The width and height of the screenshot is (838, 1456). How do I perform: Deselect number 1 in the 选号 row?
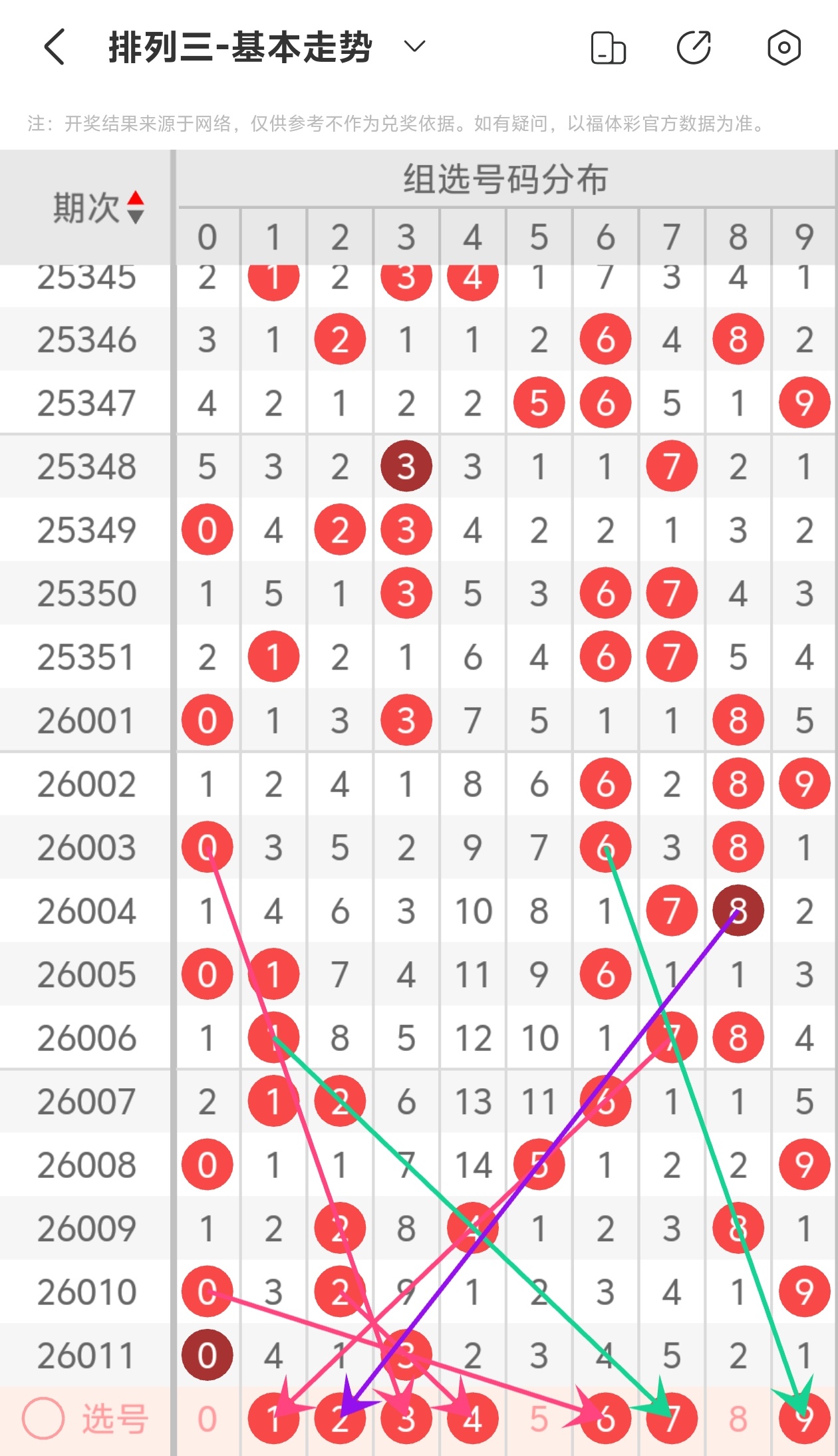[273, 1419]
